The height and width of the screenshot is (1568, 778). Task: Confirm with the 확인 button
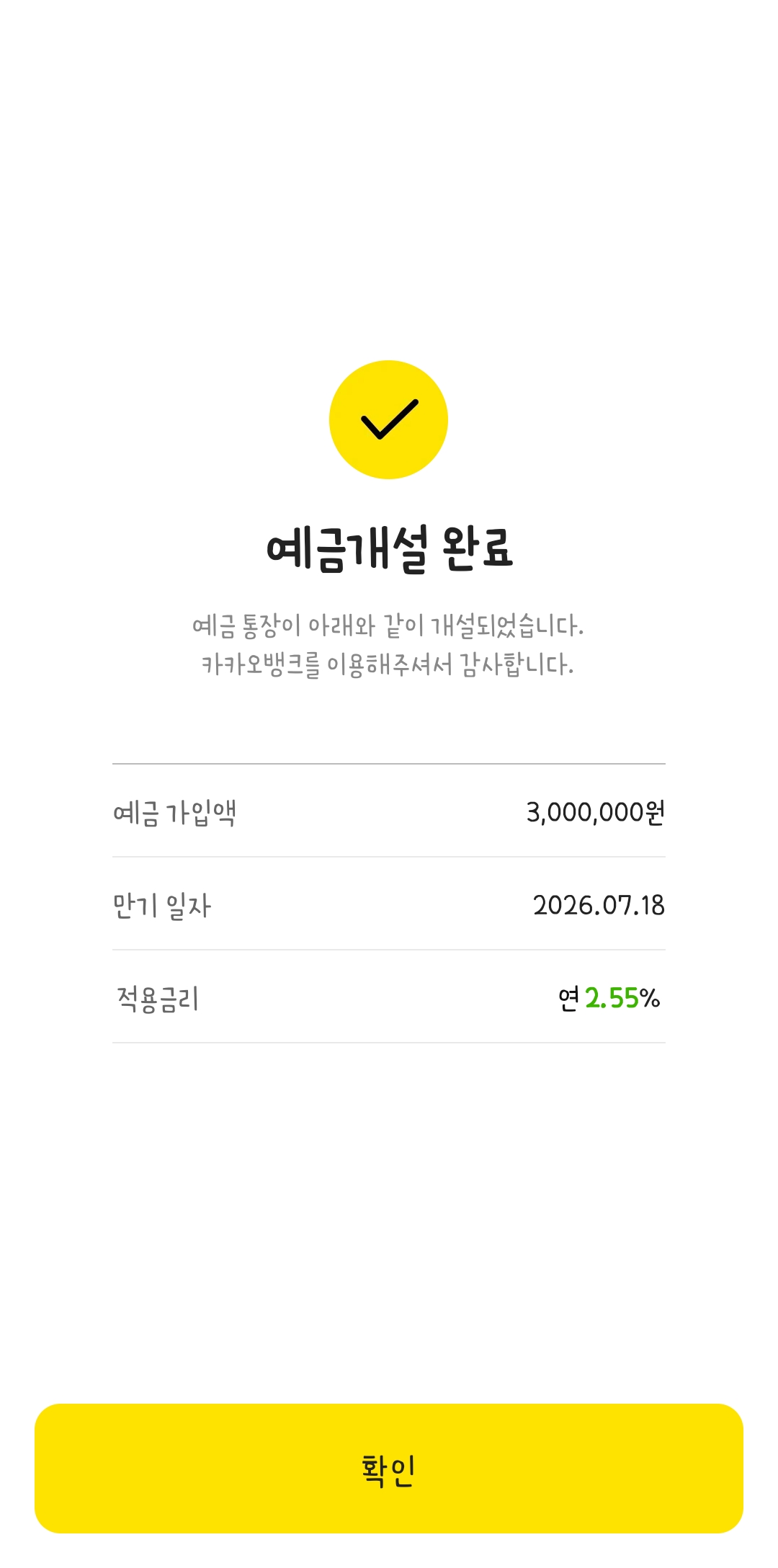coord(389,1469)
